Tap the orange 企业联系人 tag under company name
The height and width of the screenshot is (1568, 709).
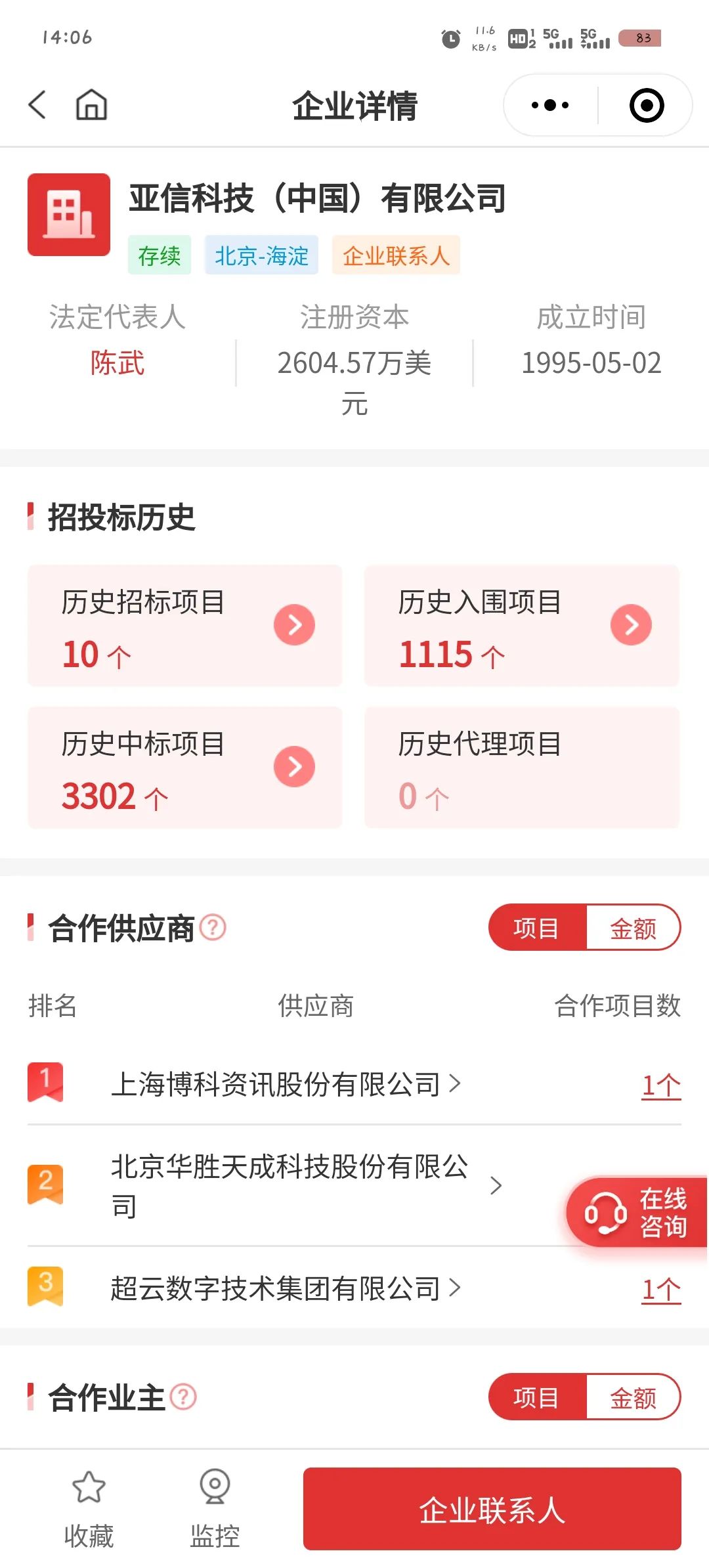[x=396, y=255]
